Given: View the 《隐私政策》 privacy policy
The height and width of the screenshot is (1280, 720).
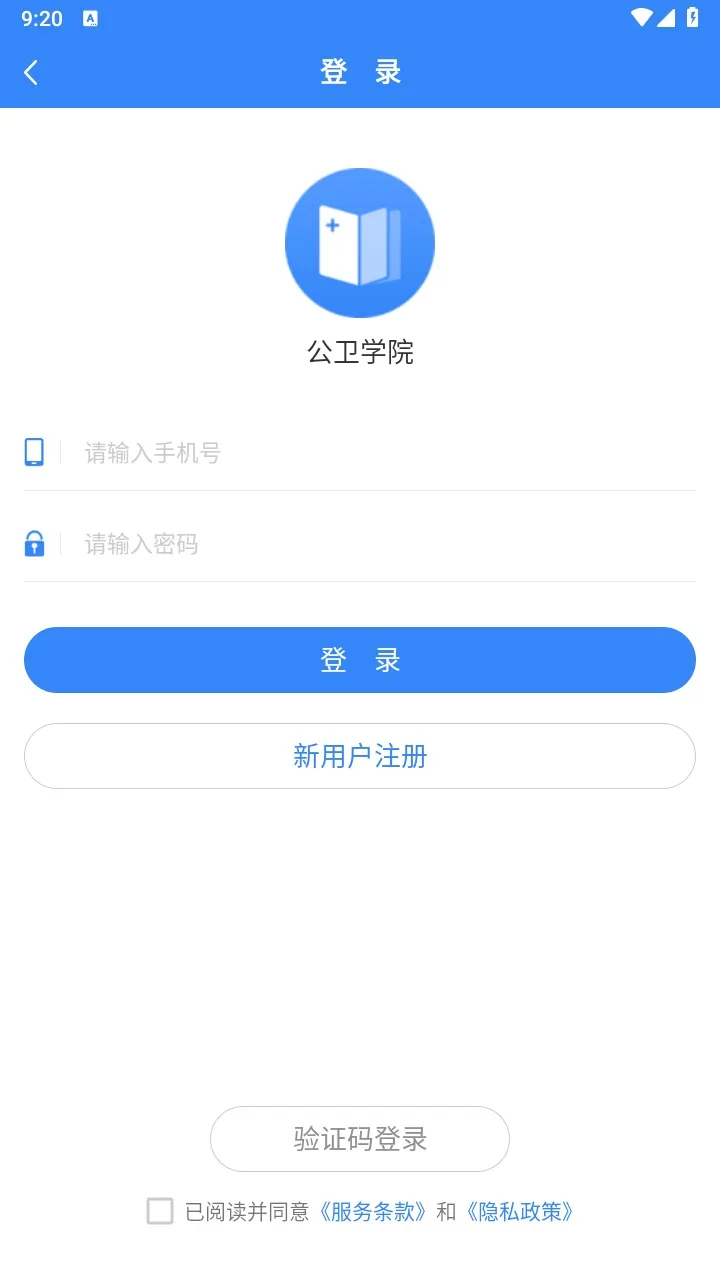Looking at the screenshot, I should pyautogui.click(x=519, y=1212).
